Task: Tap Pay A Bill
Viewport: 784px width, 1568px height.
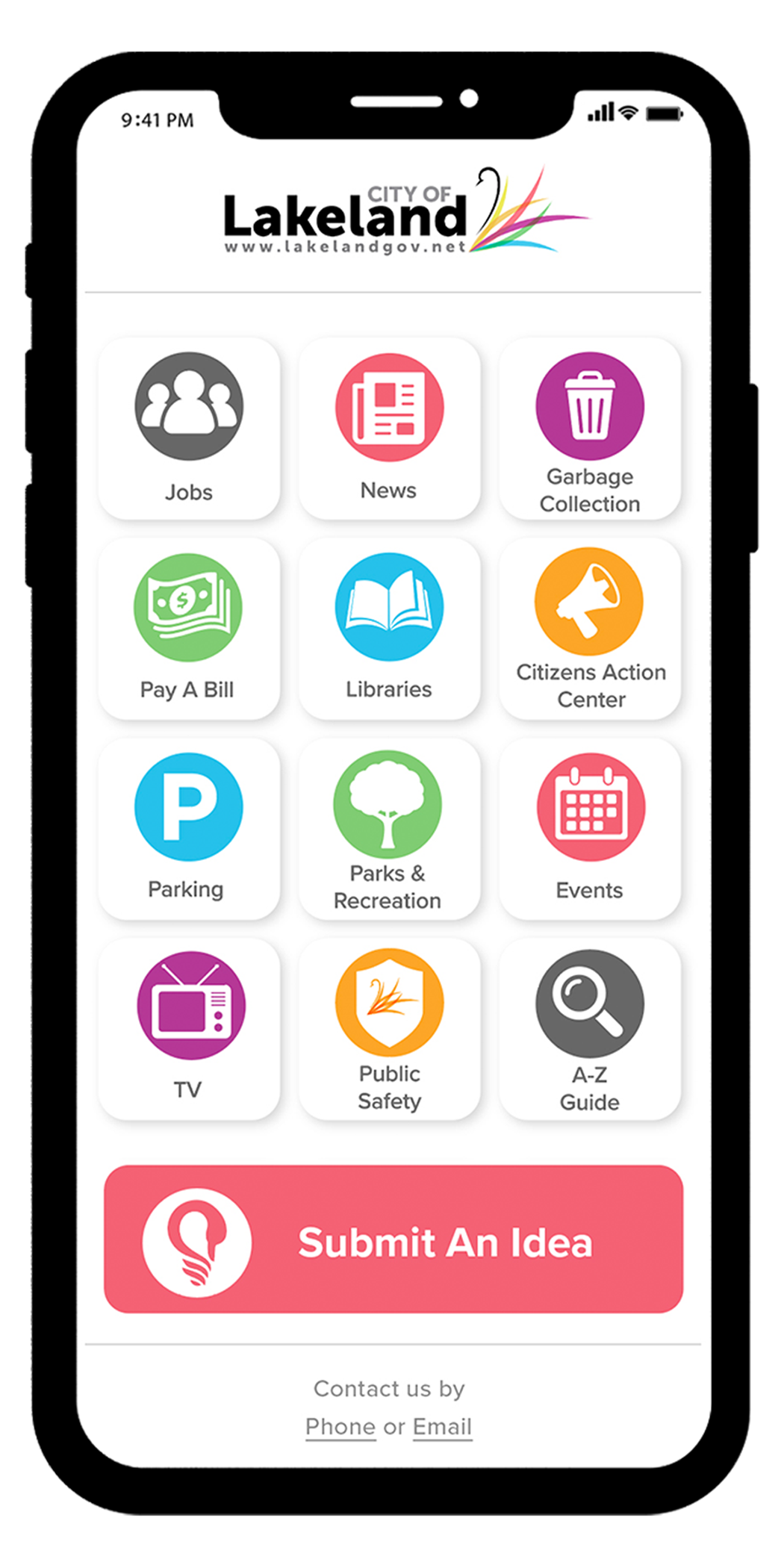Action: point(189,629)
